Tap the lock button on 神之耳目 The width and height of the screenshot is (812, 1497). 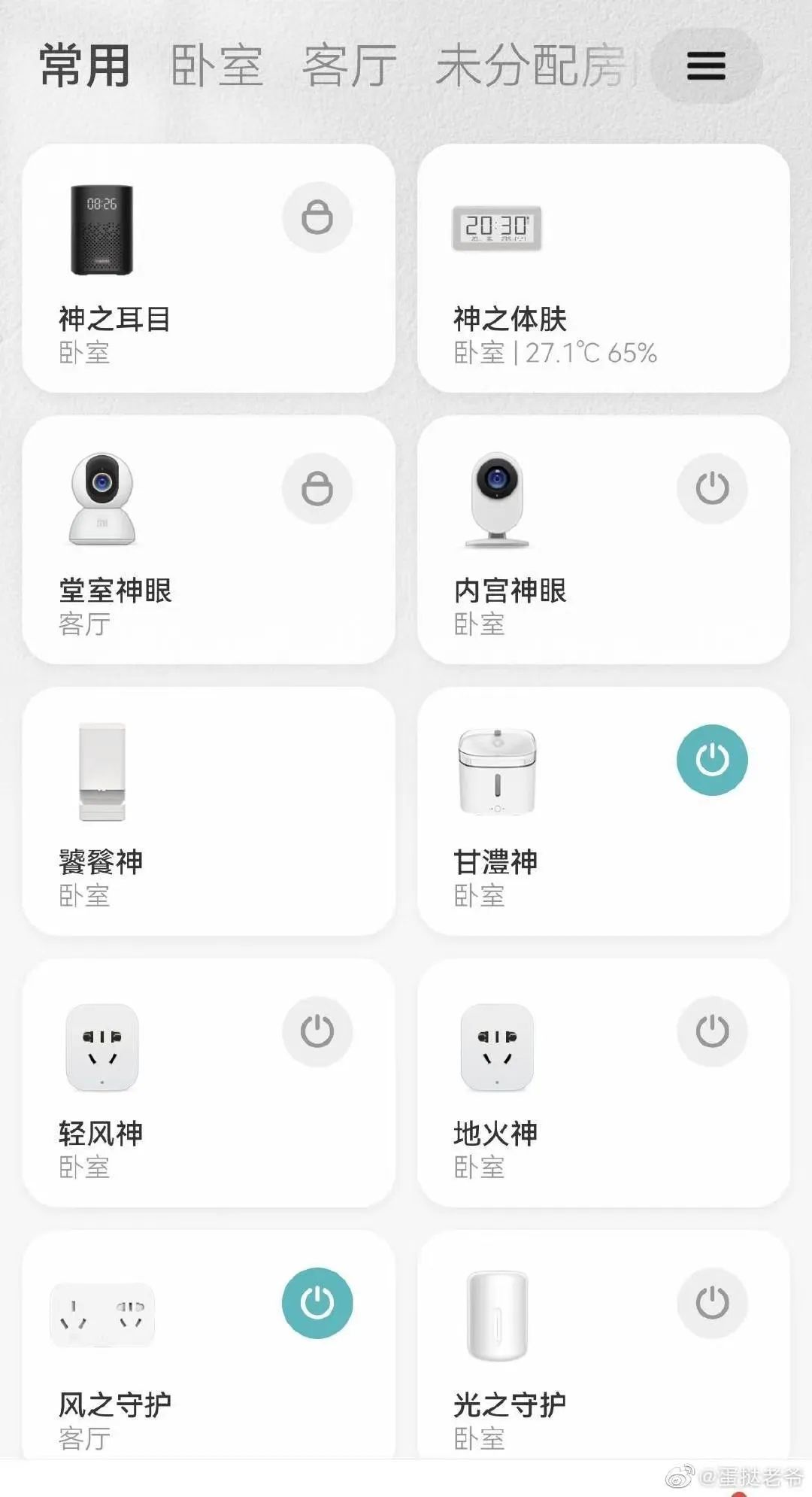[317, 218]
